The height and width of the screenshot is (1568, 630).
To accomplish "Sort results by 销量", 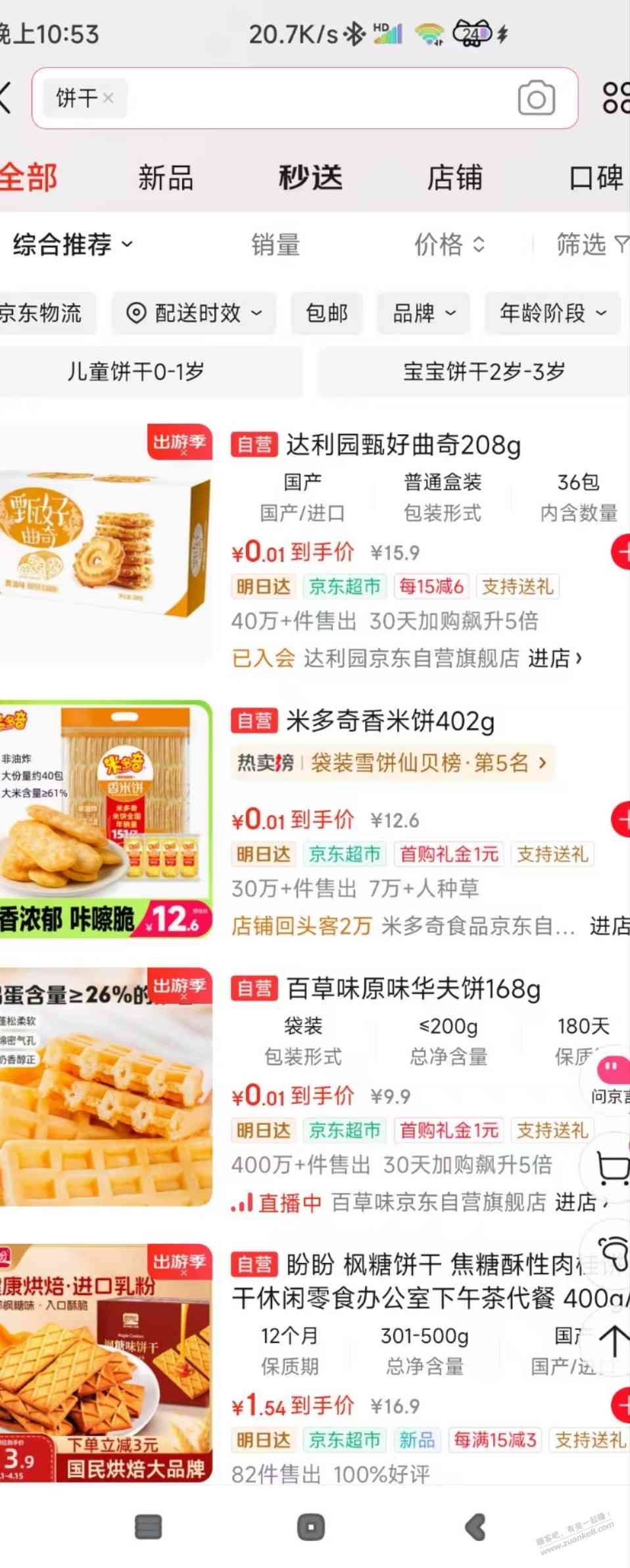I will pyautogui.click(x=276, y=245).
